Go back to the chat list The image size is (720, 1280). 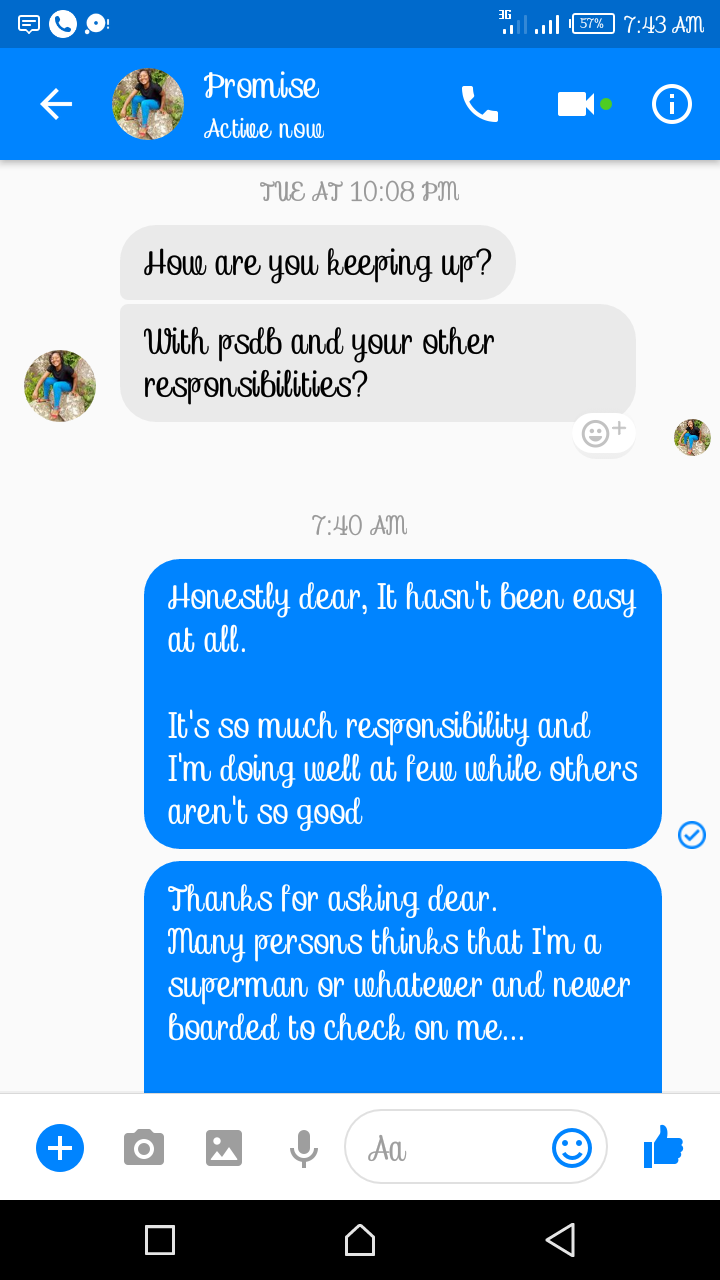click(x=56, y=104)
